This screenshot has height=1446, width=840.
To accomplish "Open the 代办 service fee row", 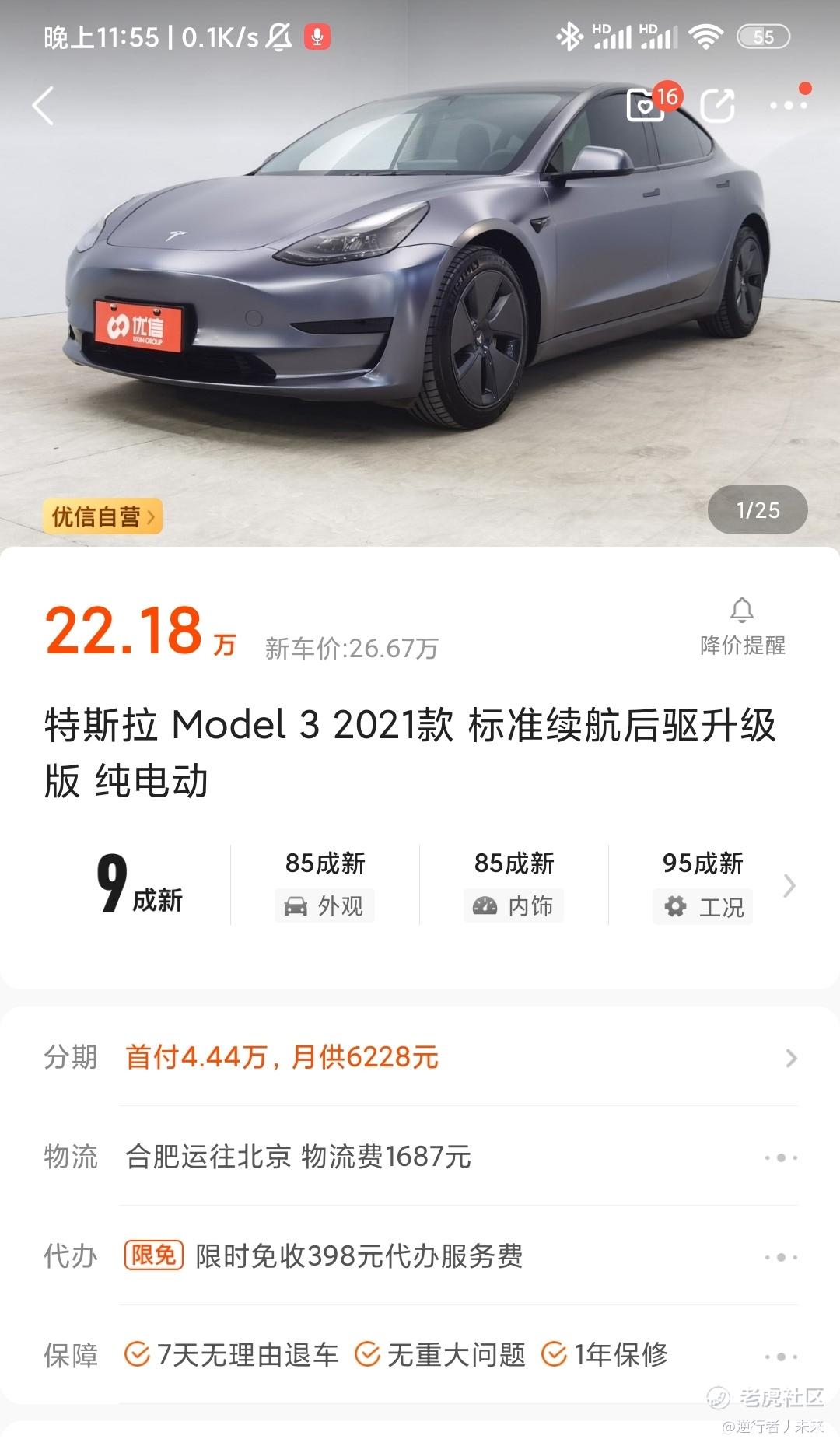I will point(420,1255).
